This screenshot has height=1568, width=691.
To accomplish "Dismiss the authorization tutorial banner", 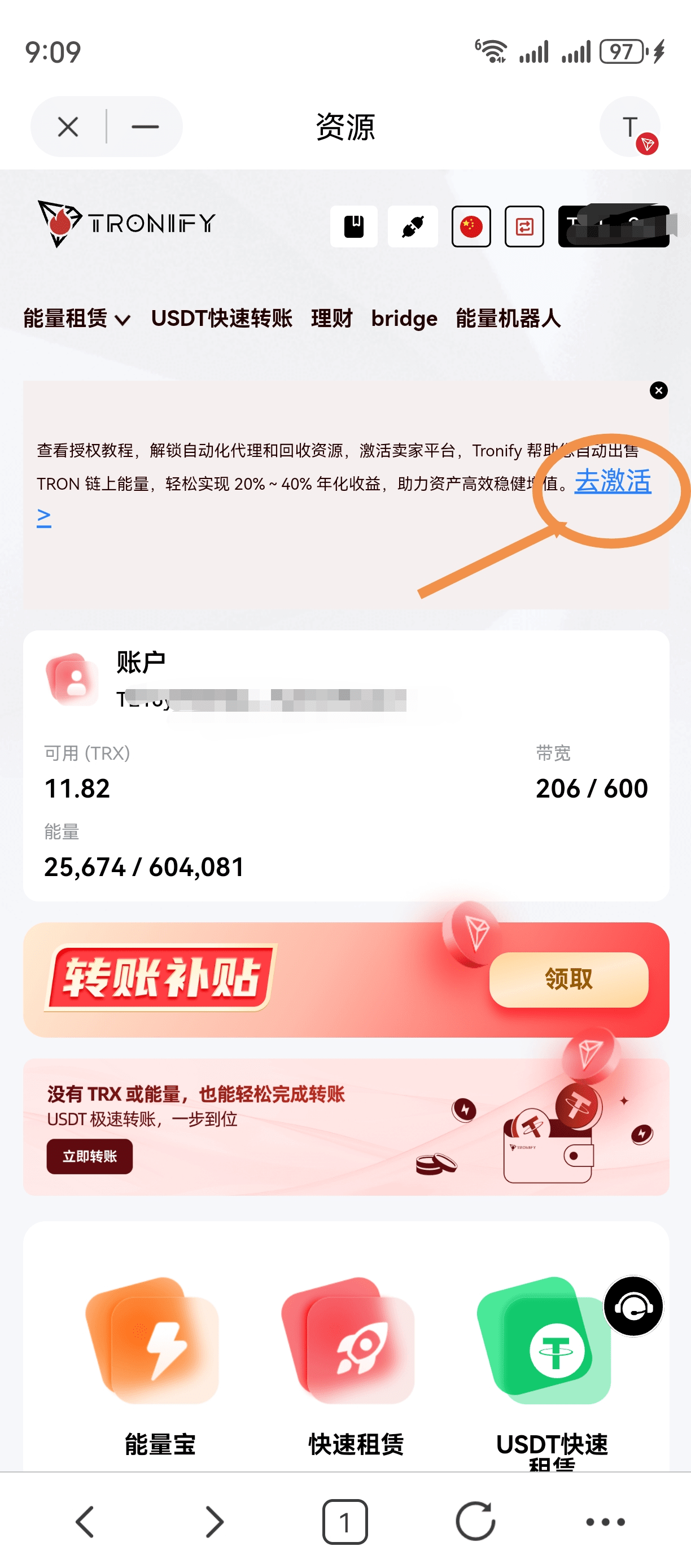I will (x=659, y=390).
